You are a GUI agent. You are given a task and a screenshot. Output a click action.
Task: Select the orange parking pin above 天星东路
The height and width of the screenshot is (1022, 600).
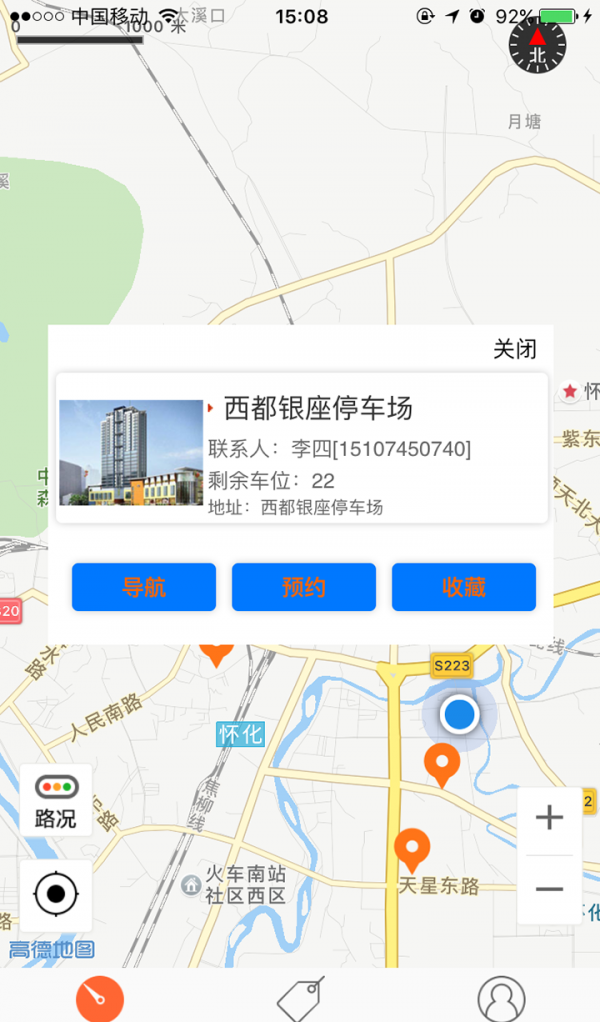410,850
